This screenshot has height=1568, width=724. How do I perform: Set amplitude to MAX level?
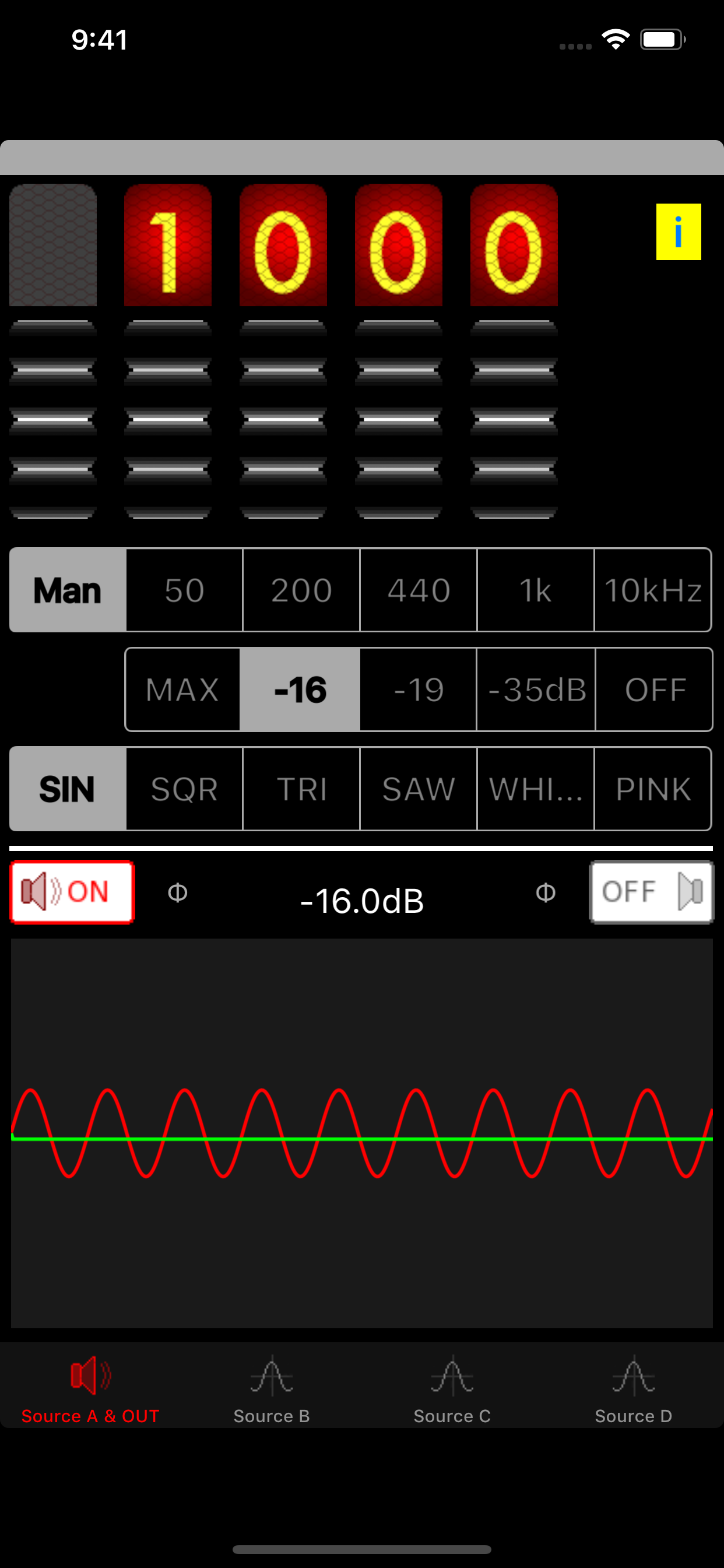tap(184, 689)
